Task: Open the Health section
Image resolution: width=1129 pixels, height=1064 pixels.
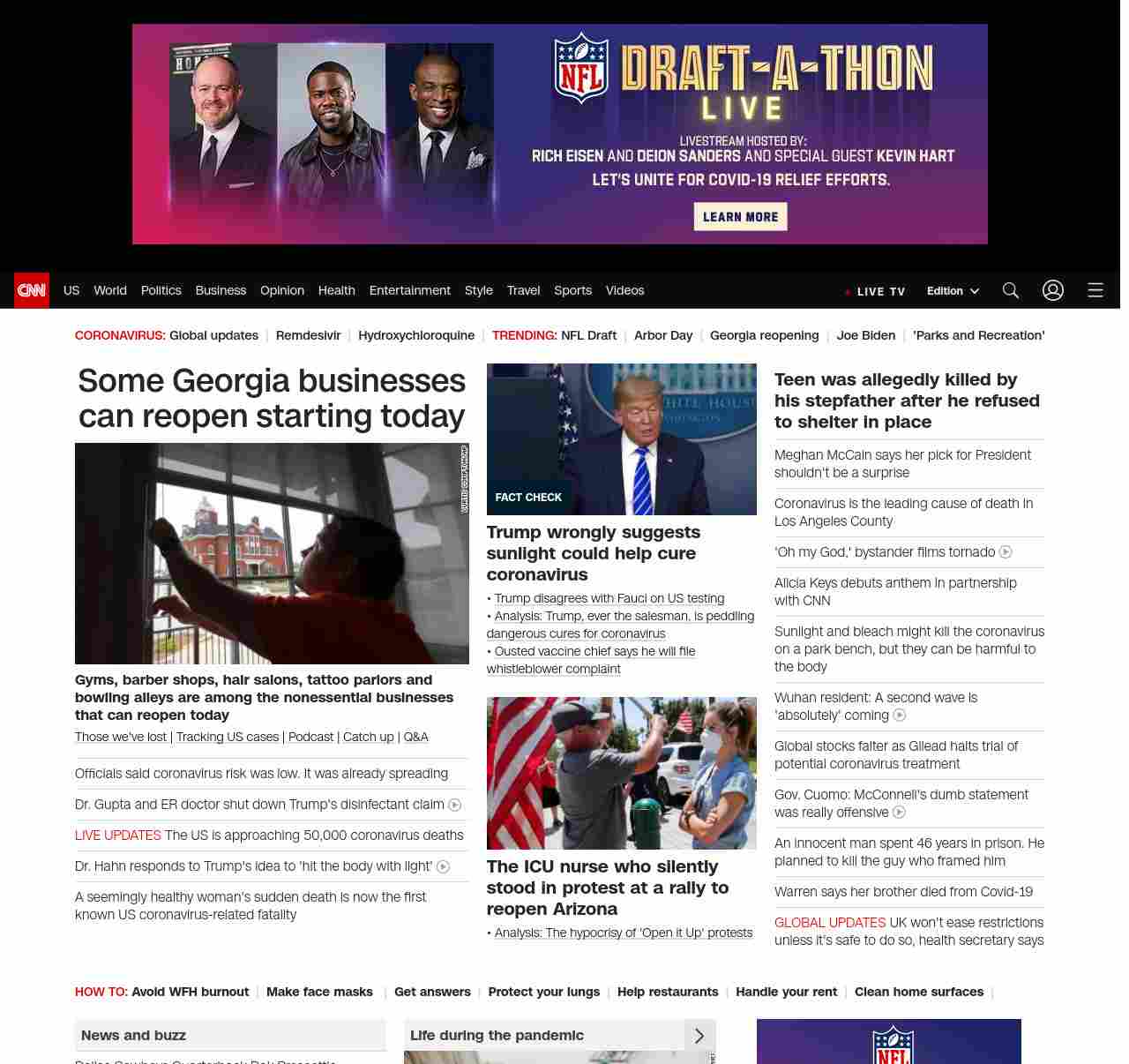Action: click(x=336, y=290)
